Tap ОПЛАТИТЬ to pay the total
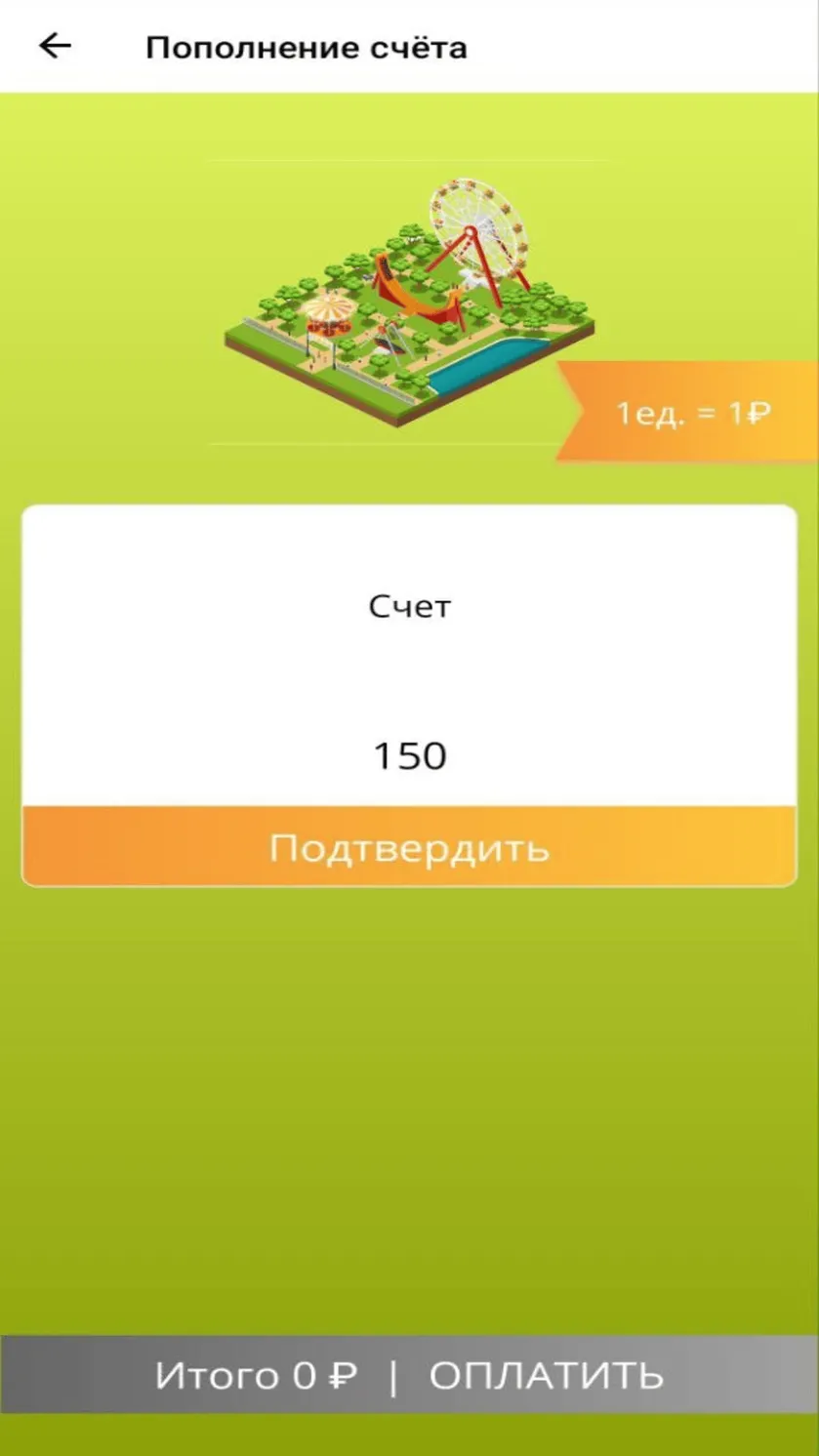 [546, 1376]
